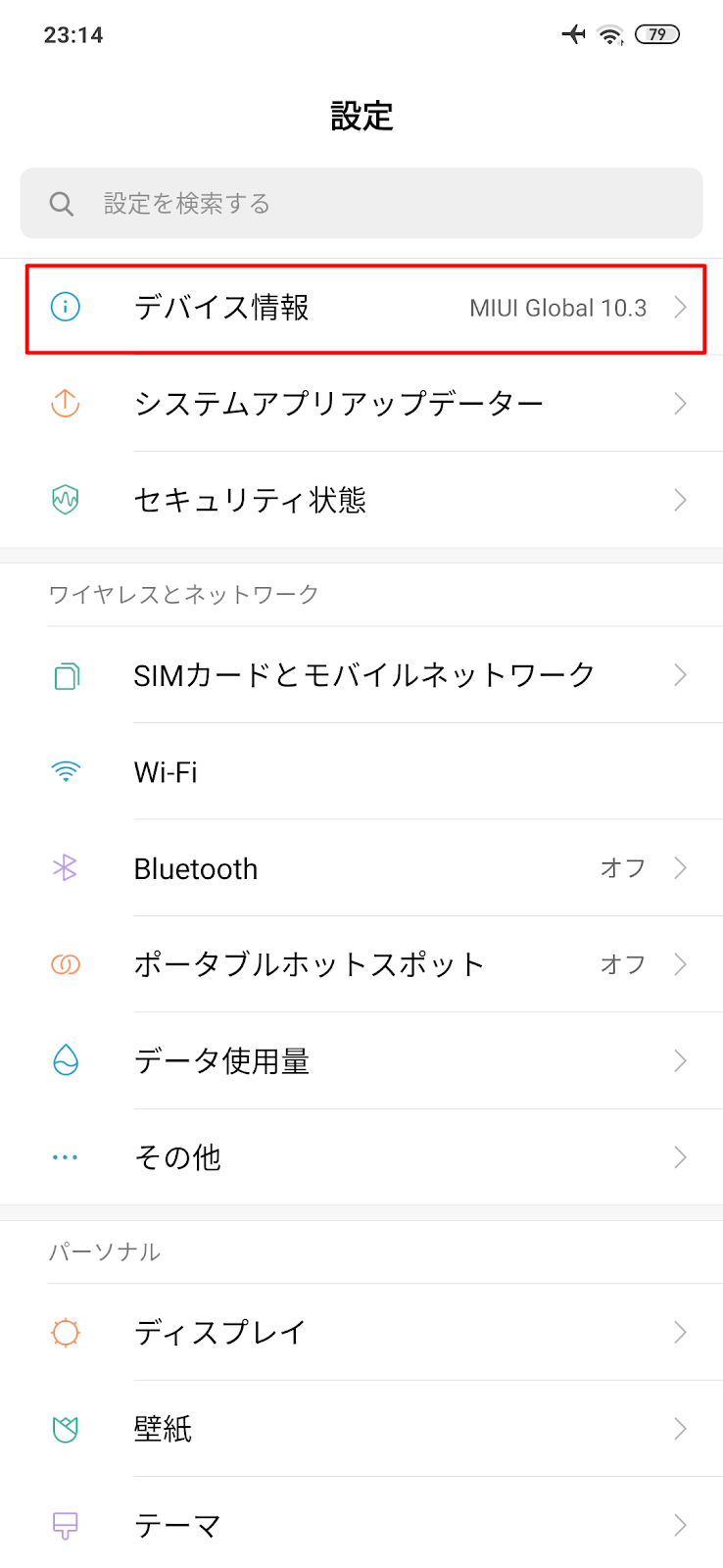Image resolution: width=723 pixels, height=1568 pixels.
Task: Open その他 network settings
Action: click(361, 1157)
